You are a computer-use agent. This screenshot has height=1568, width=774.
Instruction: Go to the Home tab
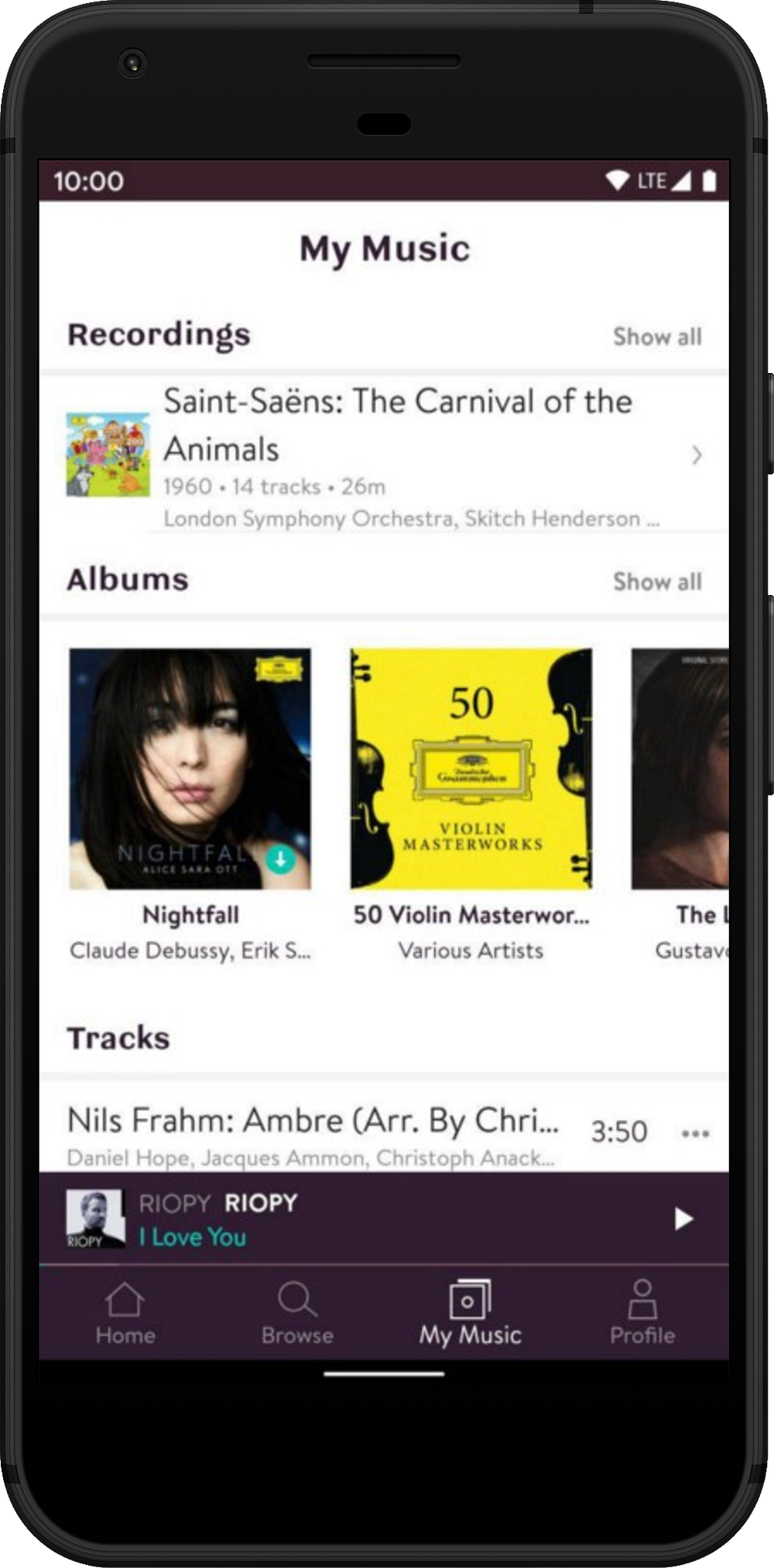click(125, 1312)
